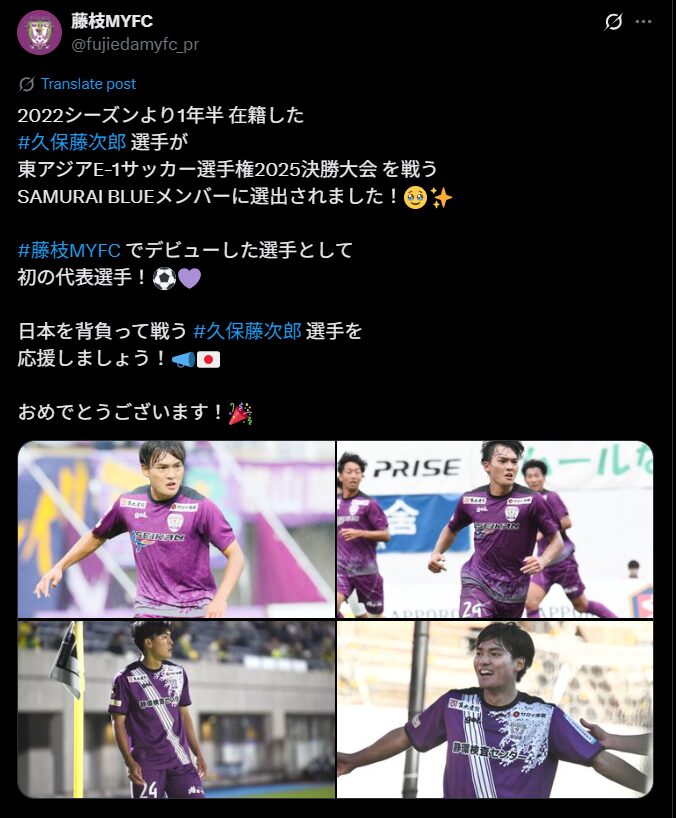
Task: View the PRISE banner match photo
Action: 495,529
